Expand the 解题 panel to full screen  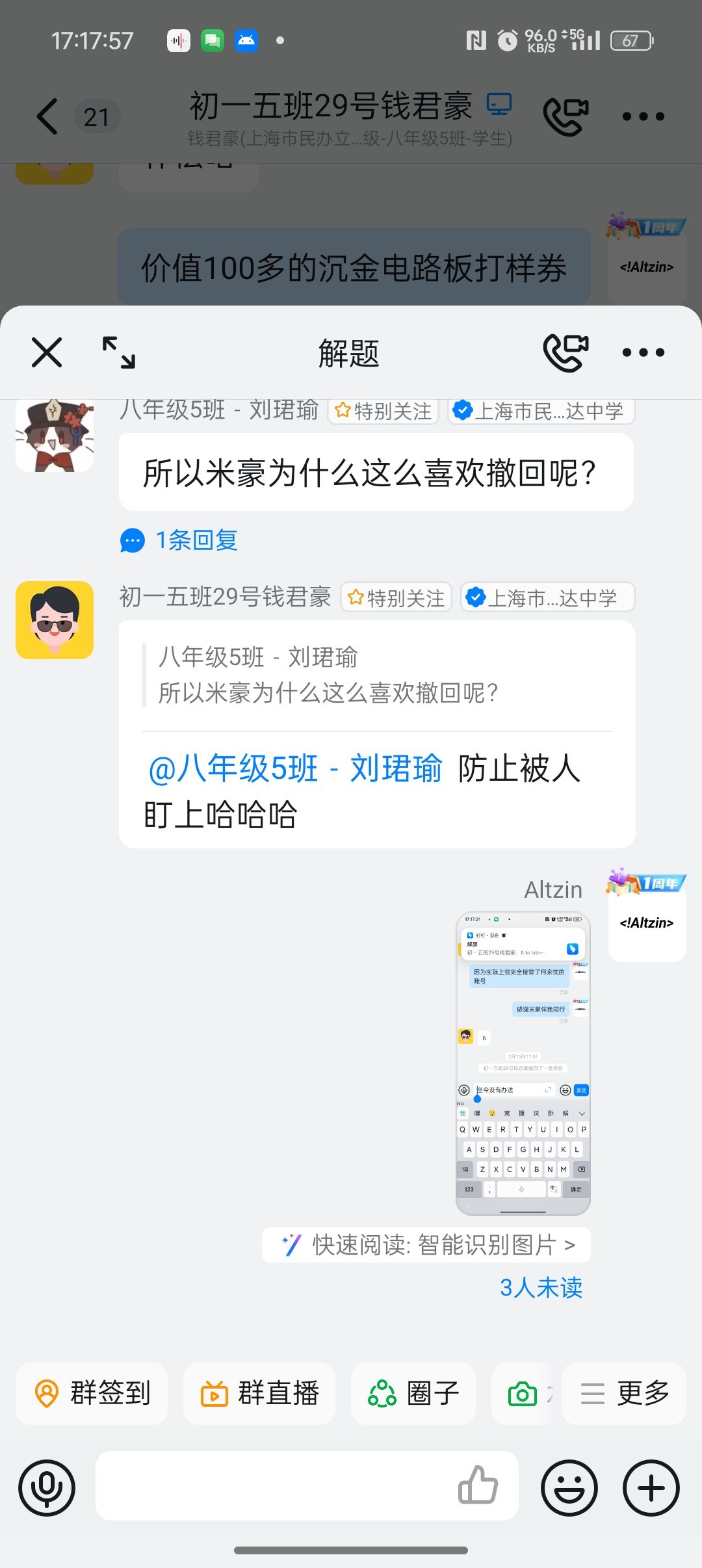pos(119,353)
